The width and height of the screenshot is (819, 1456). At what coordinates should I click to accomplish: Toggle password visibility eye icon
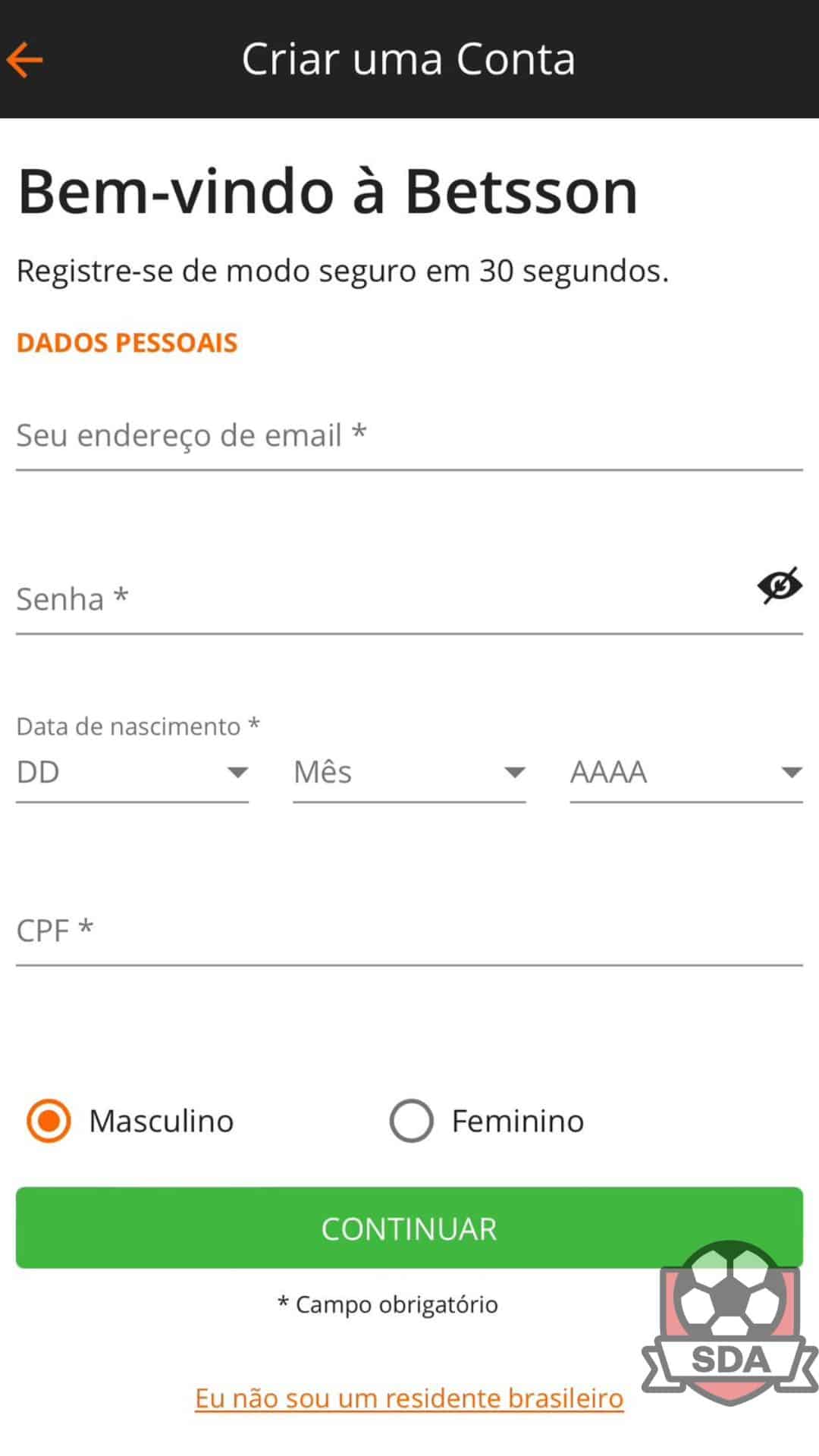[780, 585]
